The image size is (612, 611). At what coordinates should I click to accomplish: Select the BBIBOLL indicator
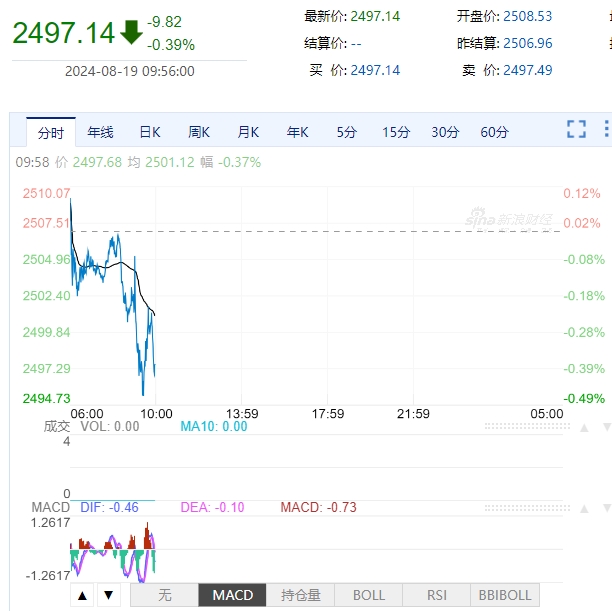[504, 596]
